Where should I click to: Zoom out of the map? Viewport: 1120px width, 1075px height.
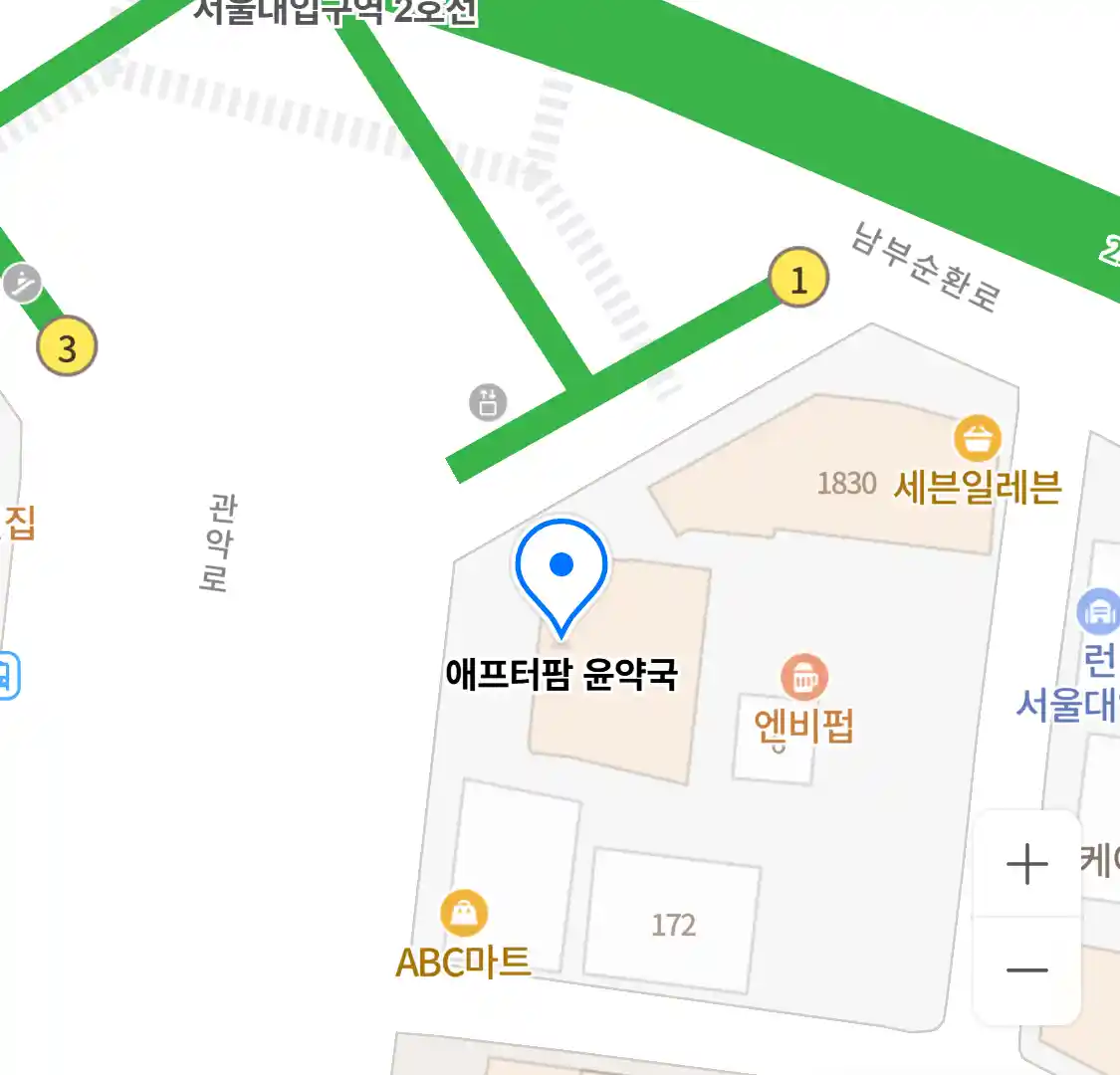tap(1026, 970)
